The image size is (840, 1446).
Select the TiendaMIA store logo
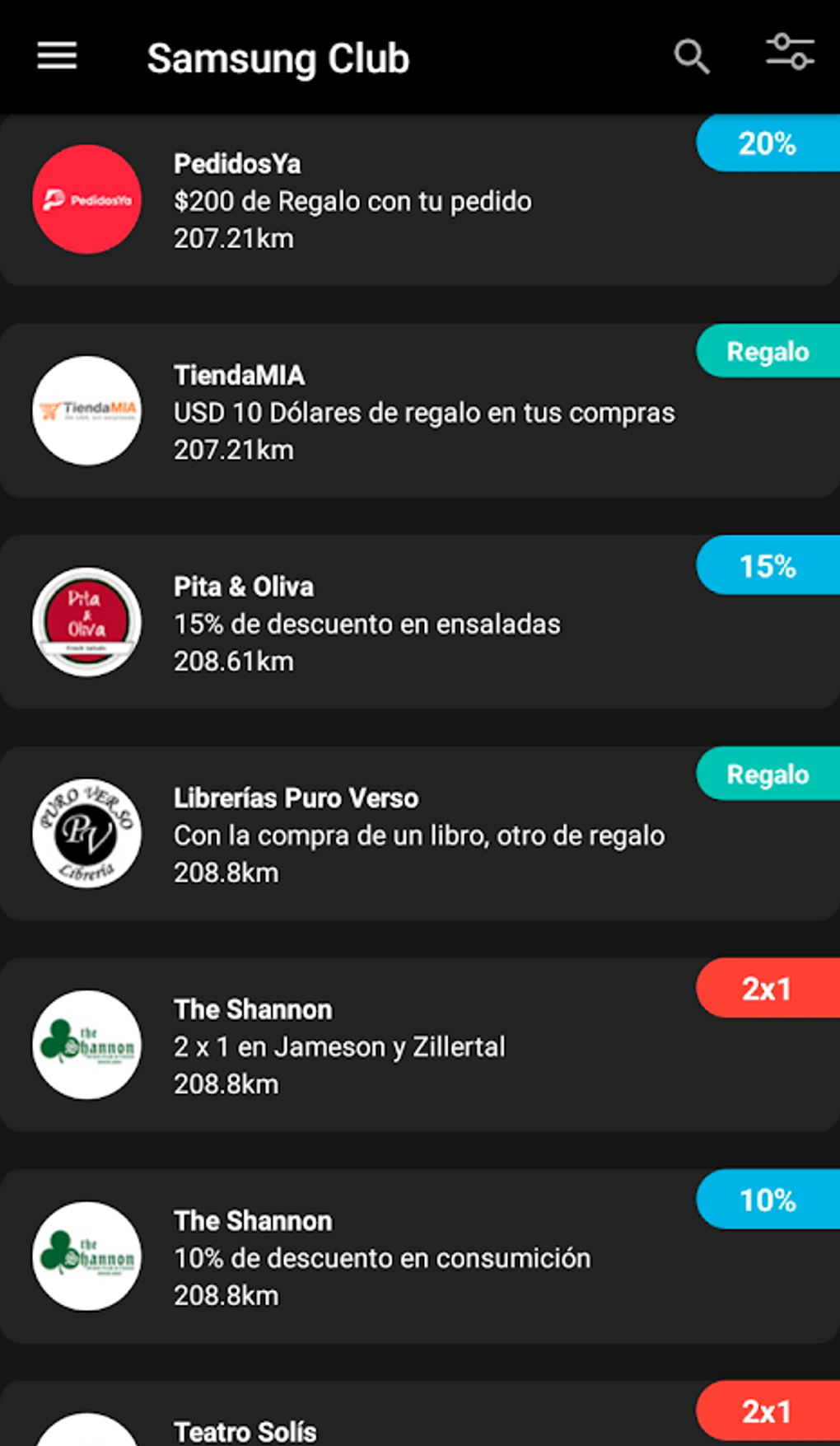coord(86,411)
